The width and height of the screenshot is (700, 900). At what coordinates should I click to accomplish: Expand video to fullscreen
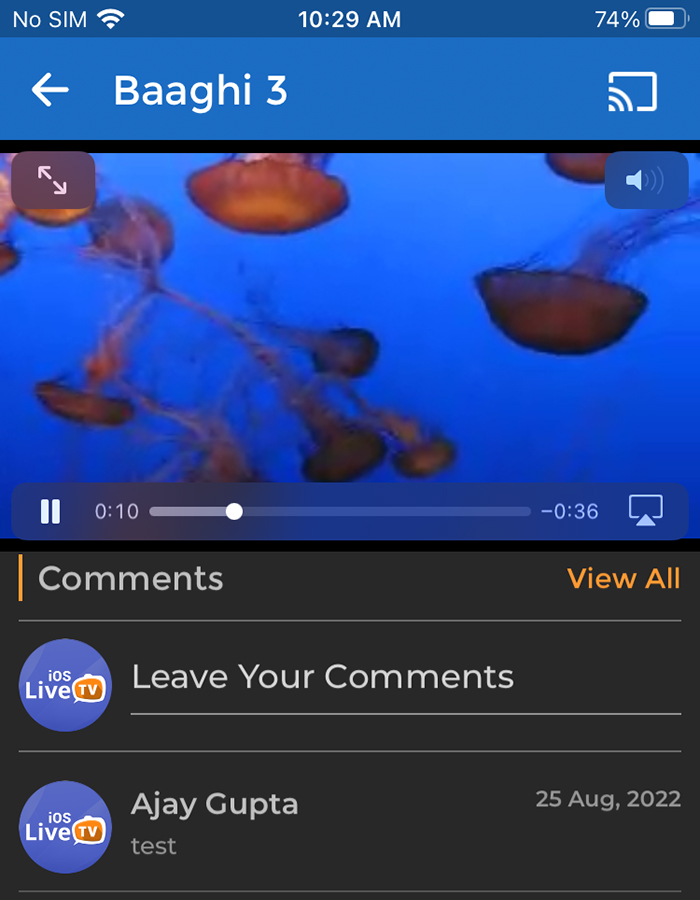(x=52, y=180)
